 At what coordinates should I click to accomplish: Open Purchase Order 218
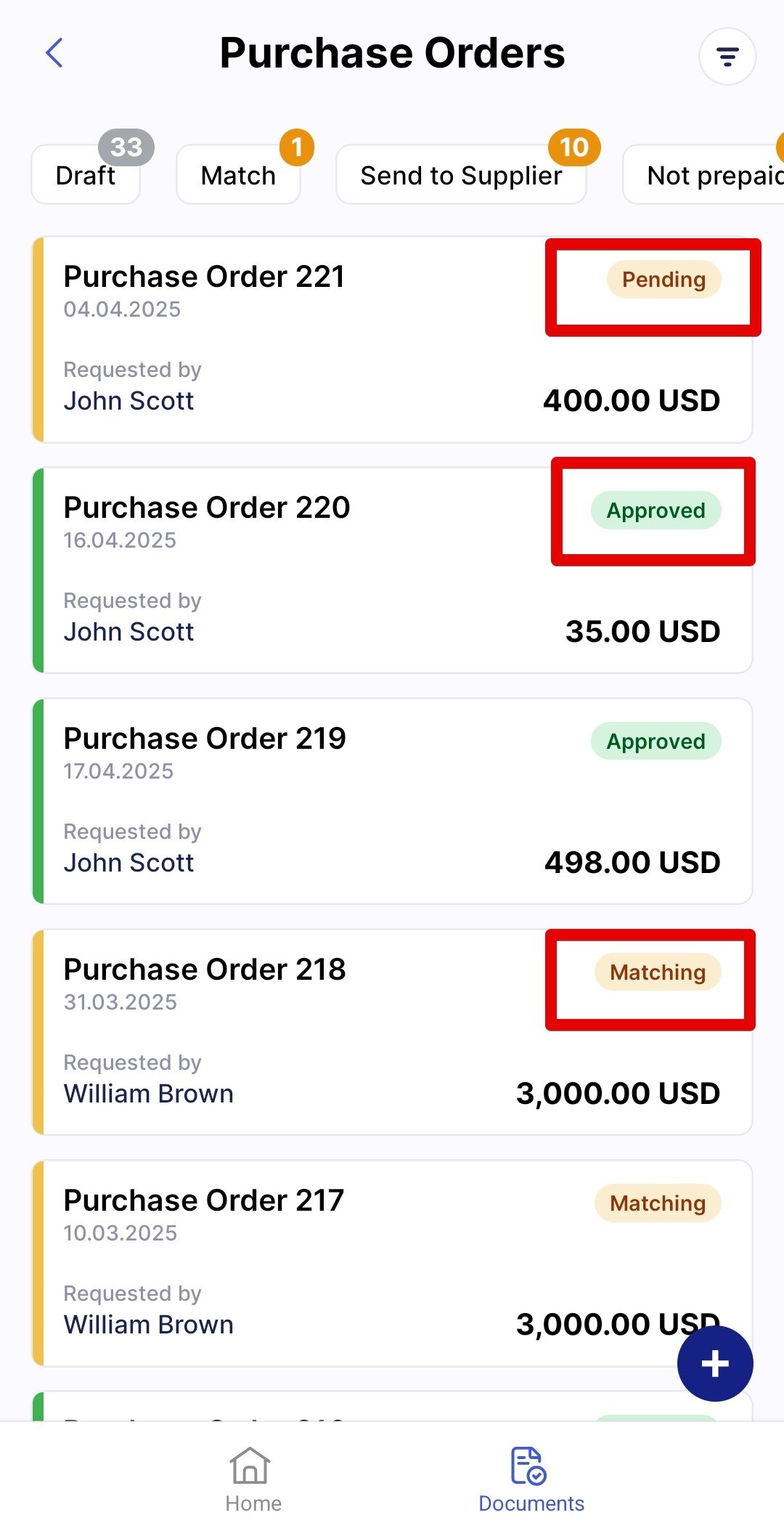[x=392, y=1033]
